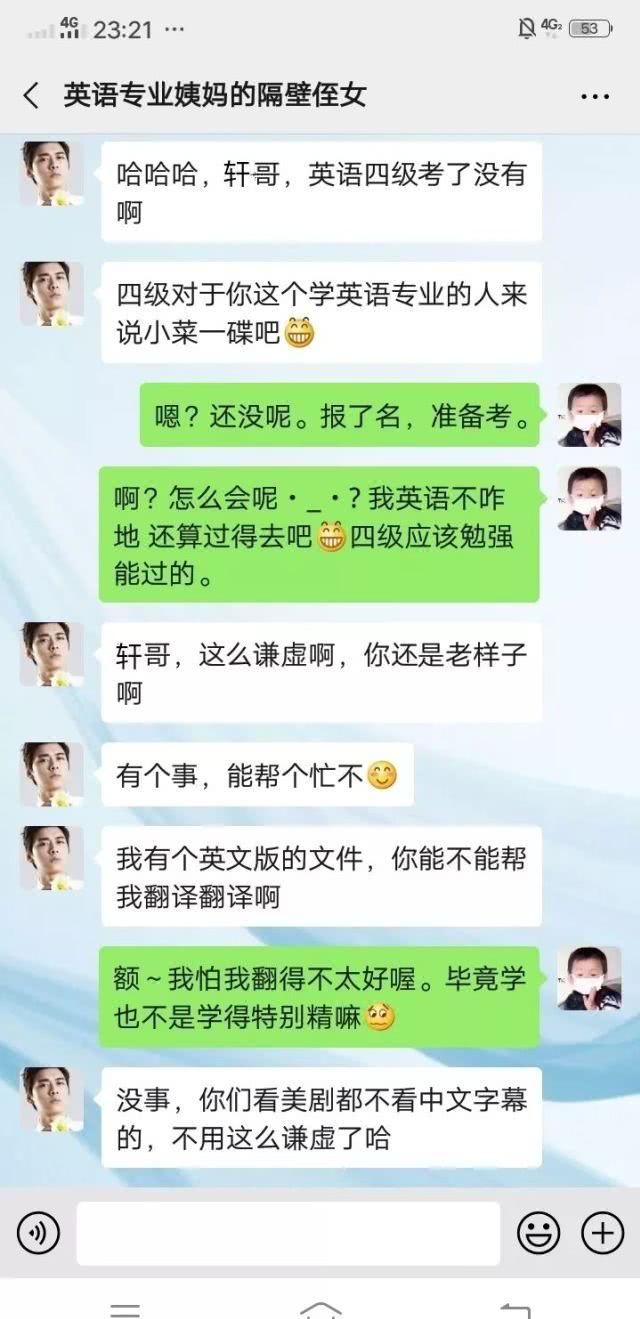Switch to voice message input
Image resolution: width=640 pixels, height=1319 pixels.
[38, 1233]
